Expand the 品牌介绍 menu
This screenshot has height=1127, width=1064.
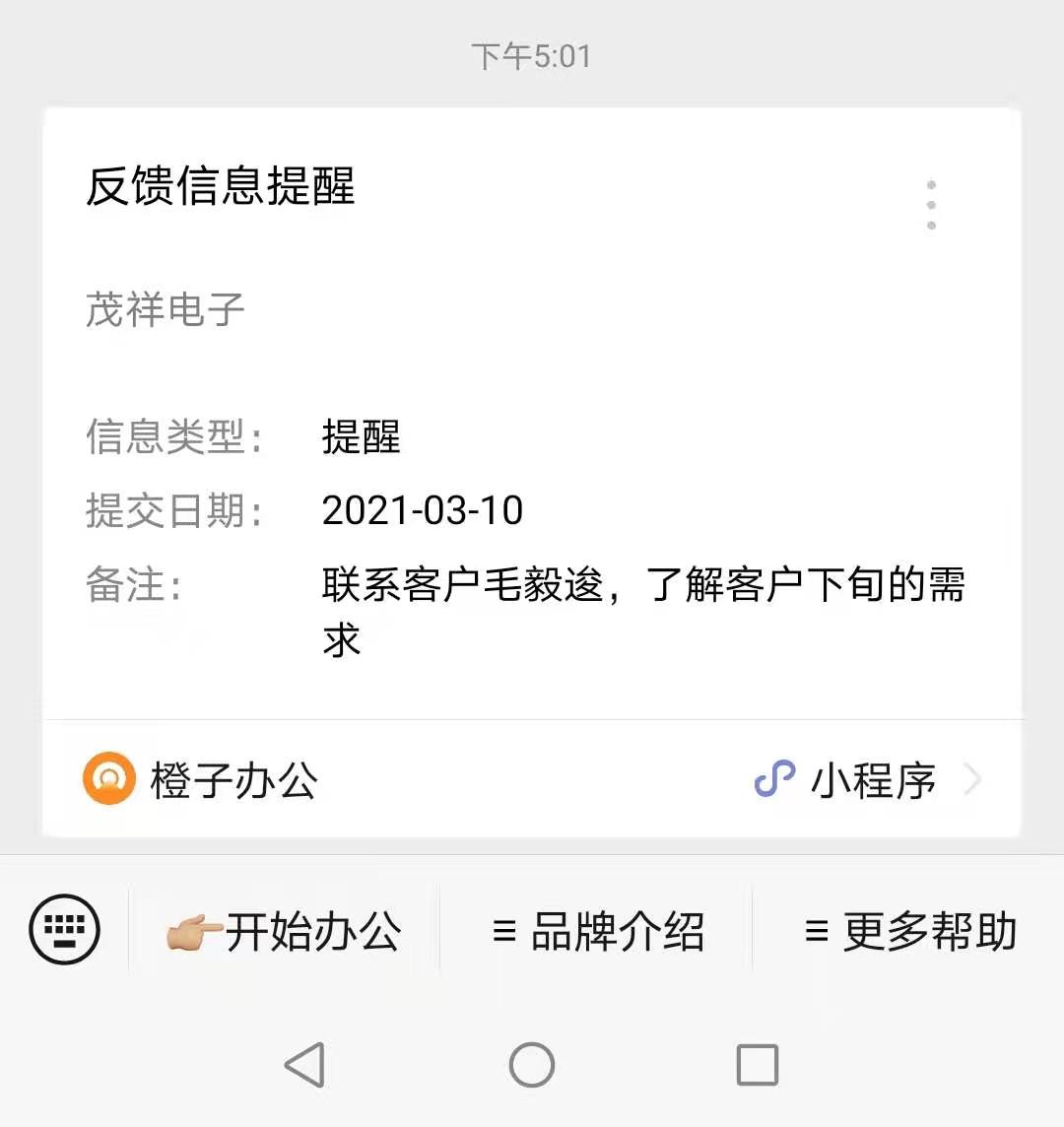(x=598, y=931)
